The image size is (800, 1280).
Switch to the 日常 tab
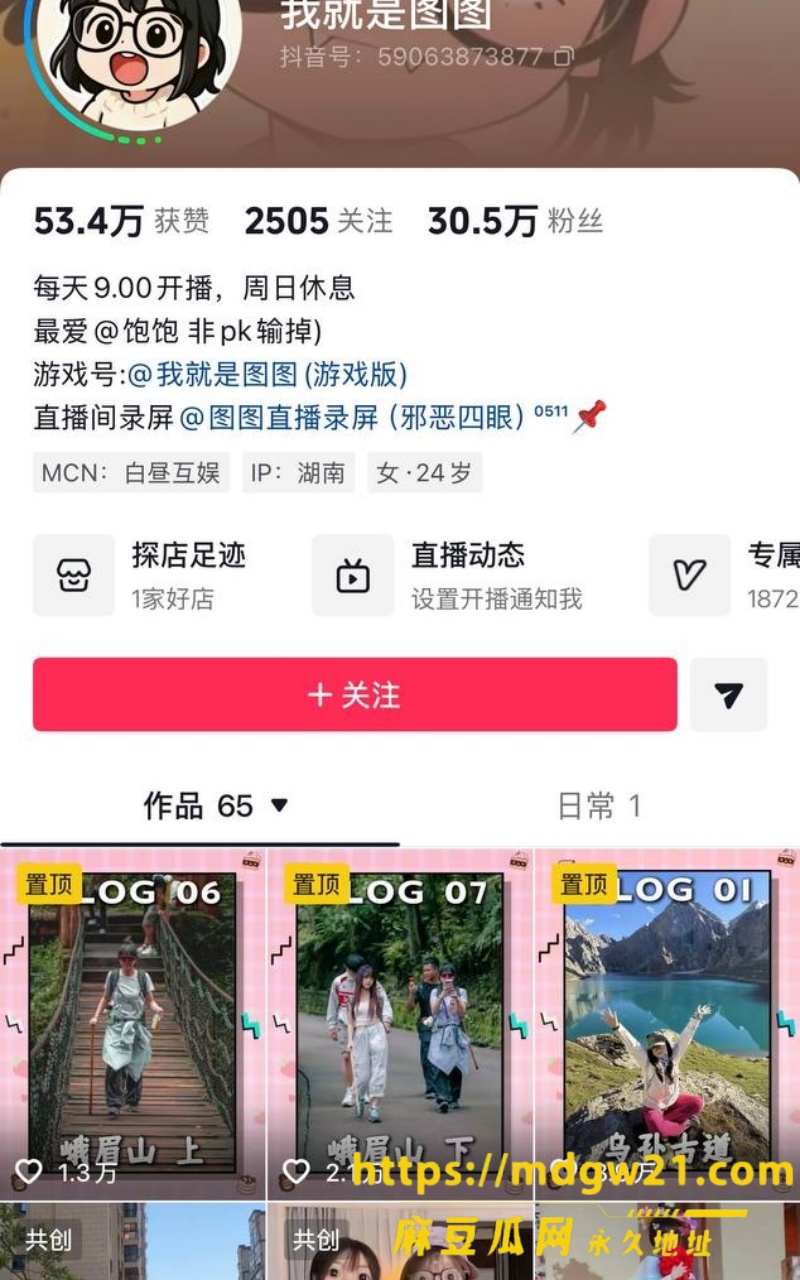click(599, 806)
